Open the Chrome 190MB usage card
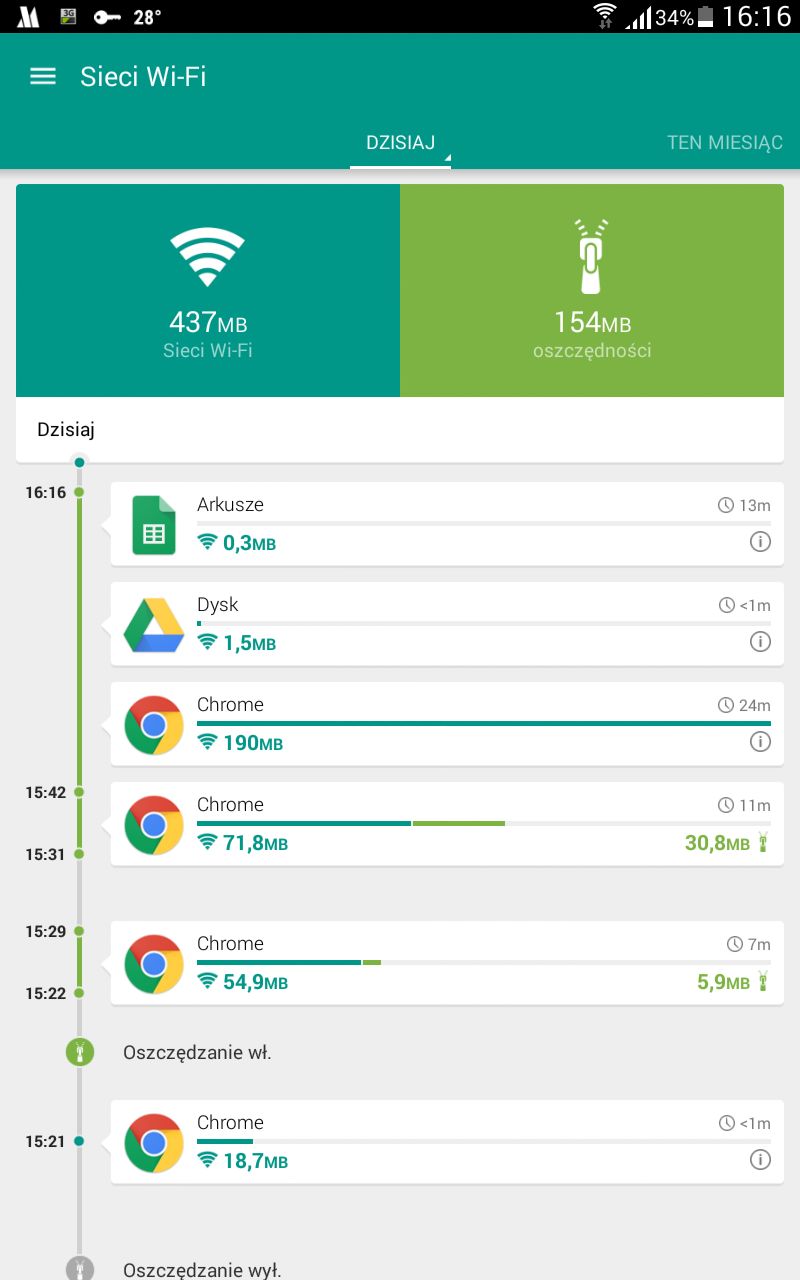The height and width of the screenshot is (1280, 800). click(x=447, y=724)
